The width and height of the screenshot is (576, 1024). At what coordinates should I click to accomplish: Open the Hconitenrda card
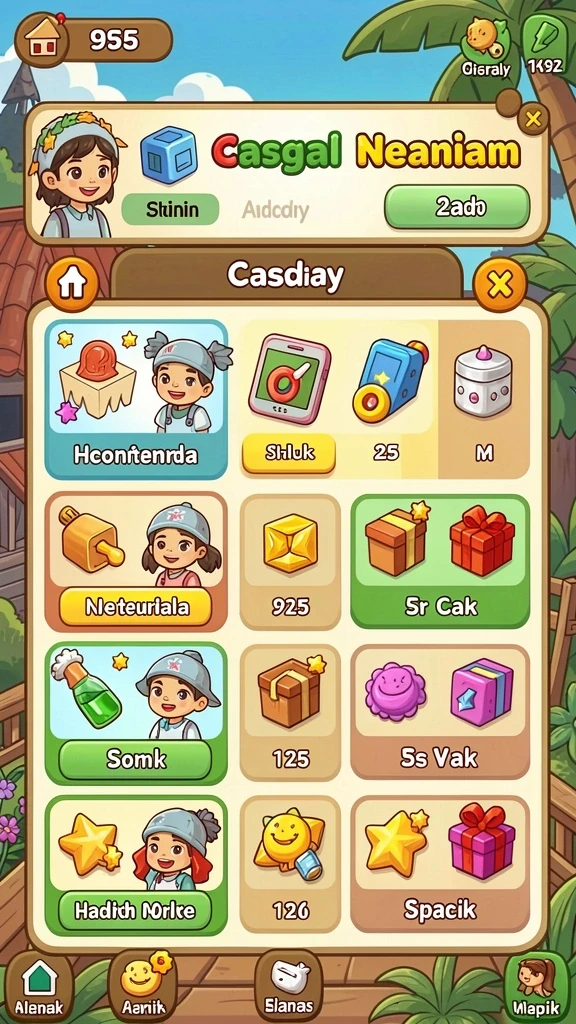136,399
